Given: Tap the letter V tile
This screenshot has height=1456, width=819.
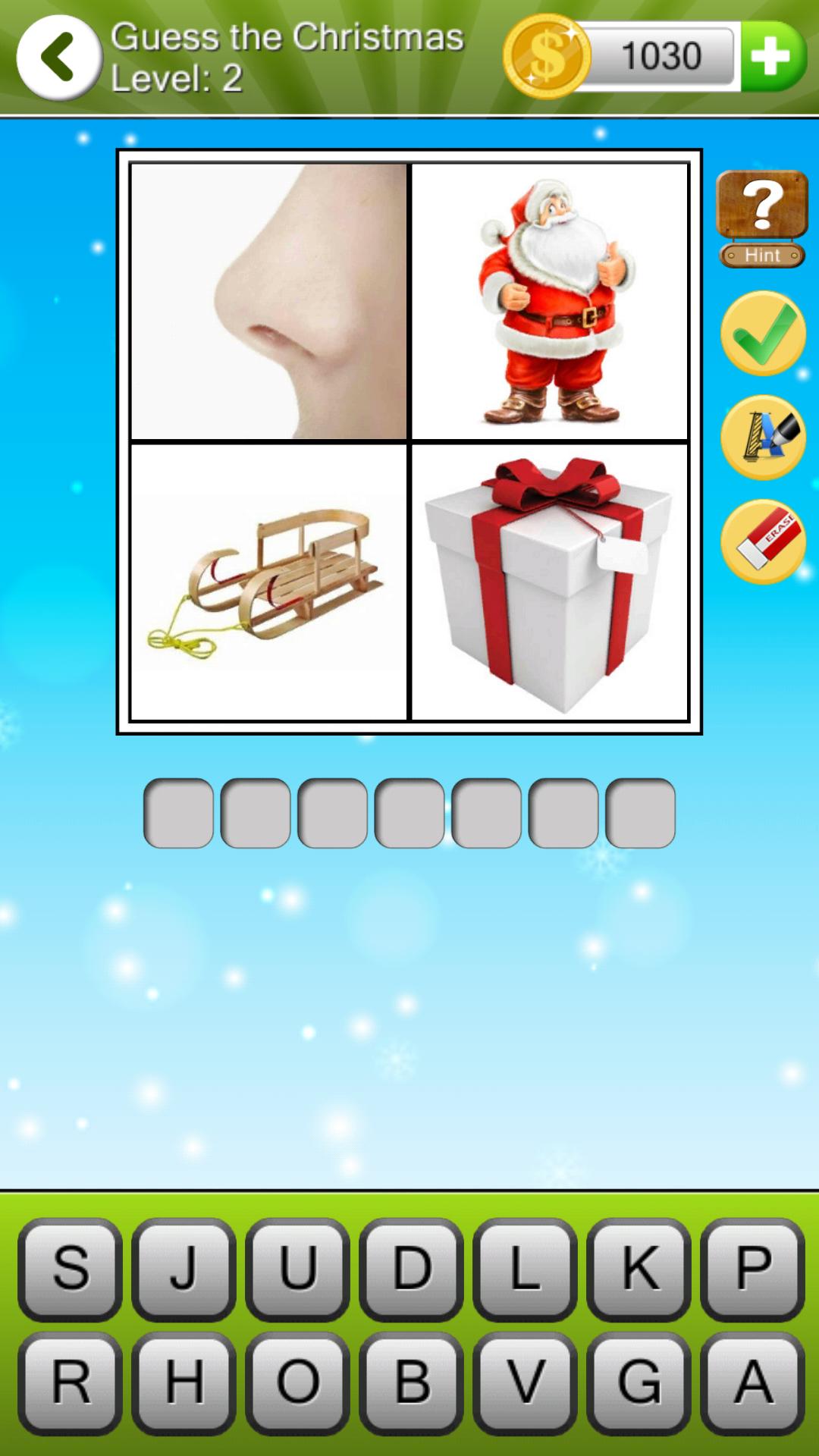Looking at the screenshot, I should pyautogui.click(x=525, y=1382).
